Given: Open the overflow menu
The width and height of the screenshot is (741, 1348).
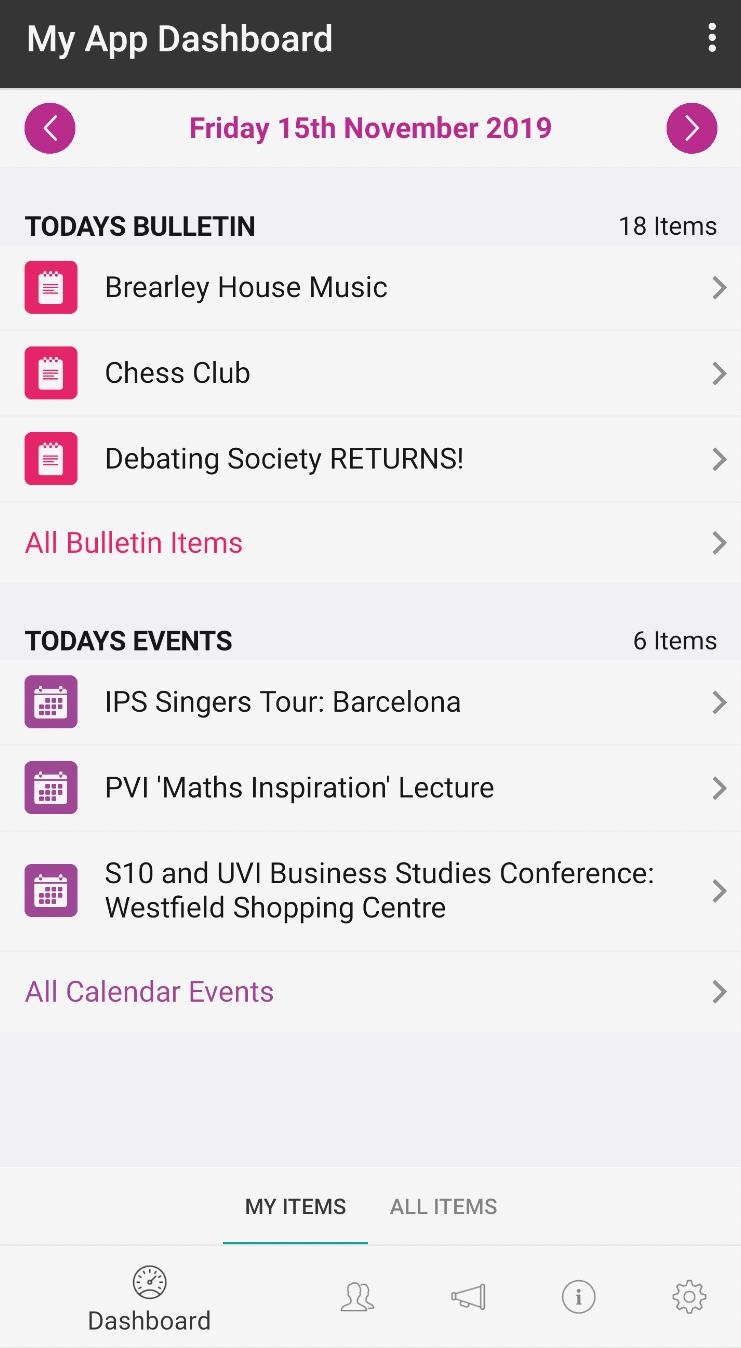Looking at the screenshot, I should [x=712, y=39].
